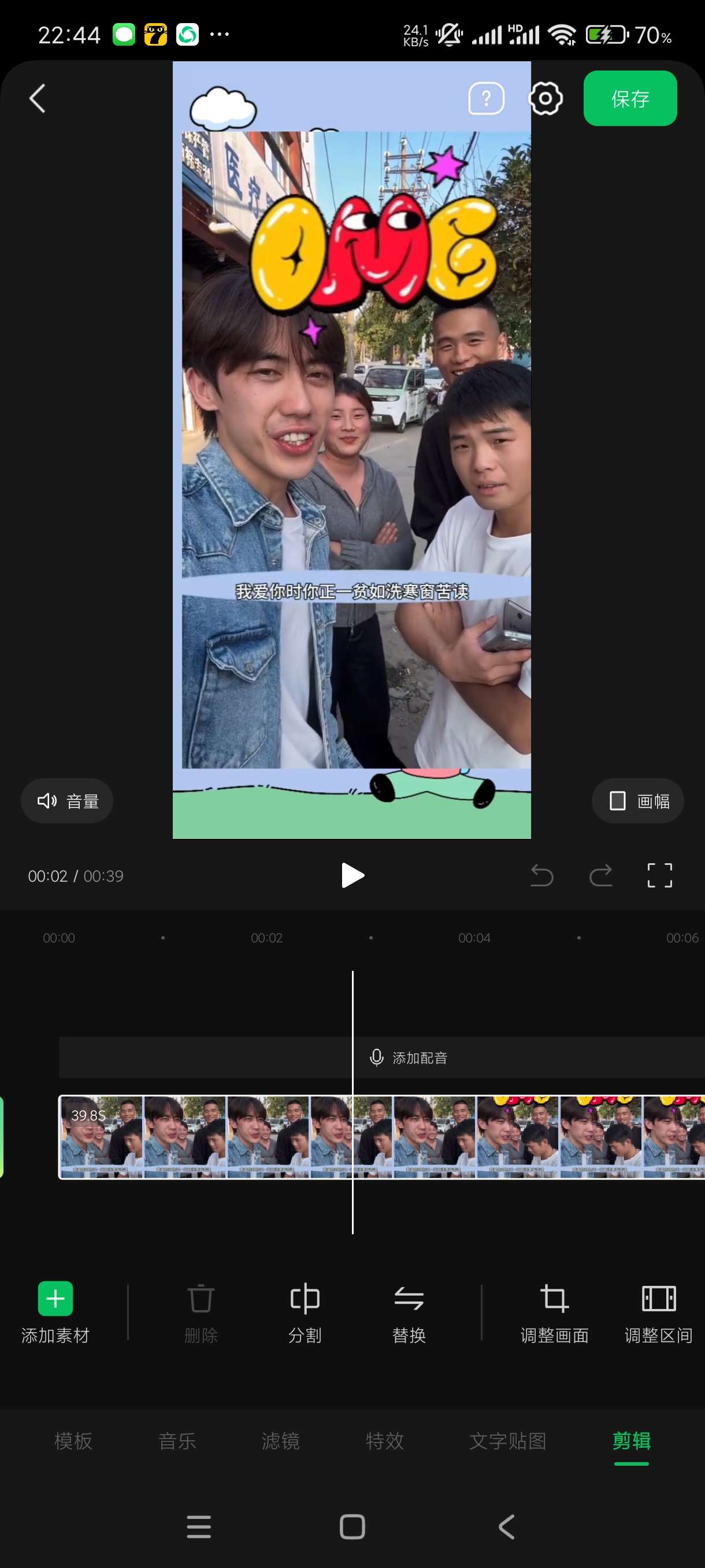This screenshot has height=1568, width=705.
Task: Switch to the 文字贴图 tab
Action: [x=507, y=1441]
